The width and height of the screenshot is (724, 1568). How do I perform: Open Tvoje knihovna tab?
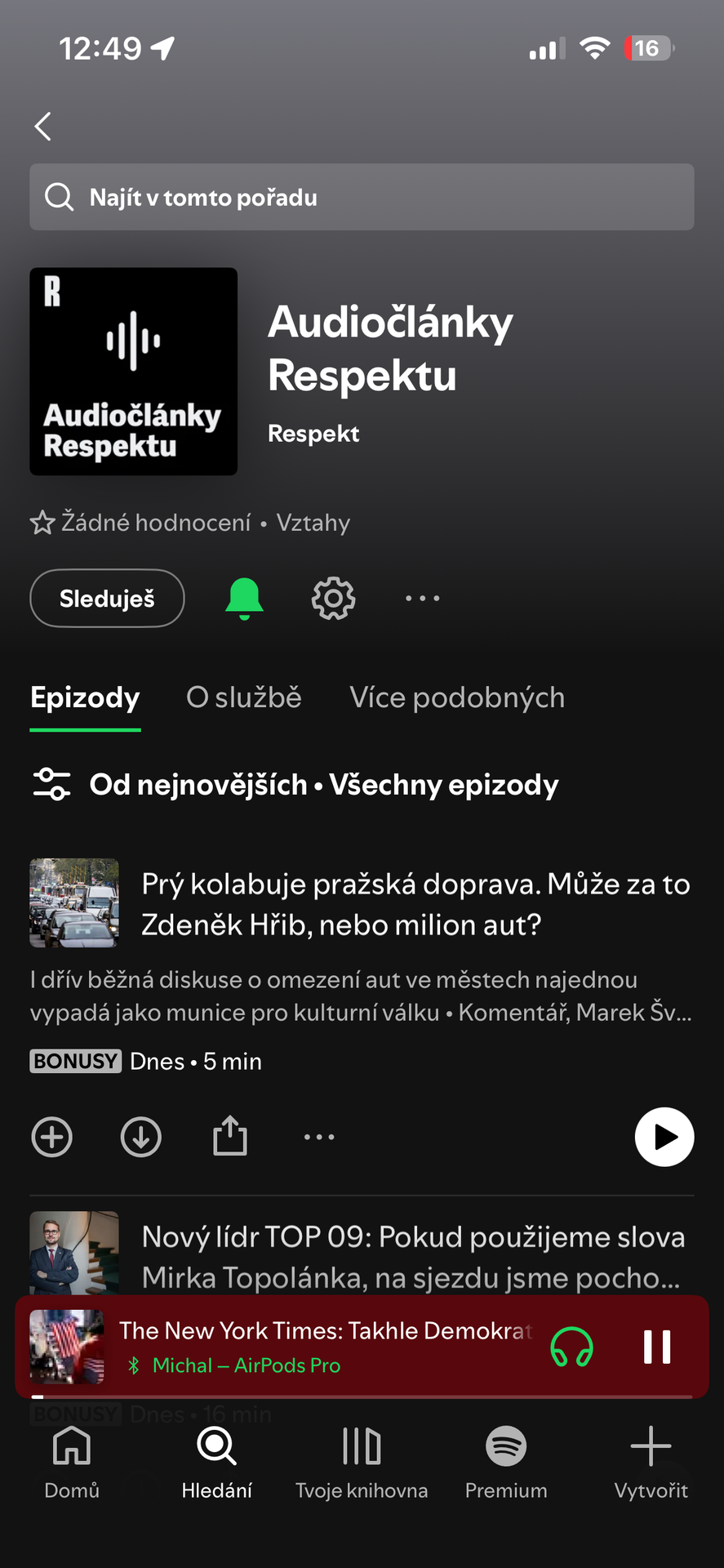pyautogui.click(x=362, y=1462)
